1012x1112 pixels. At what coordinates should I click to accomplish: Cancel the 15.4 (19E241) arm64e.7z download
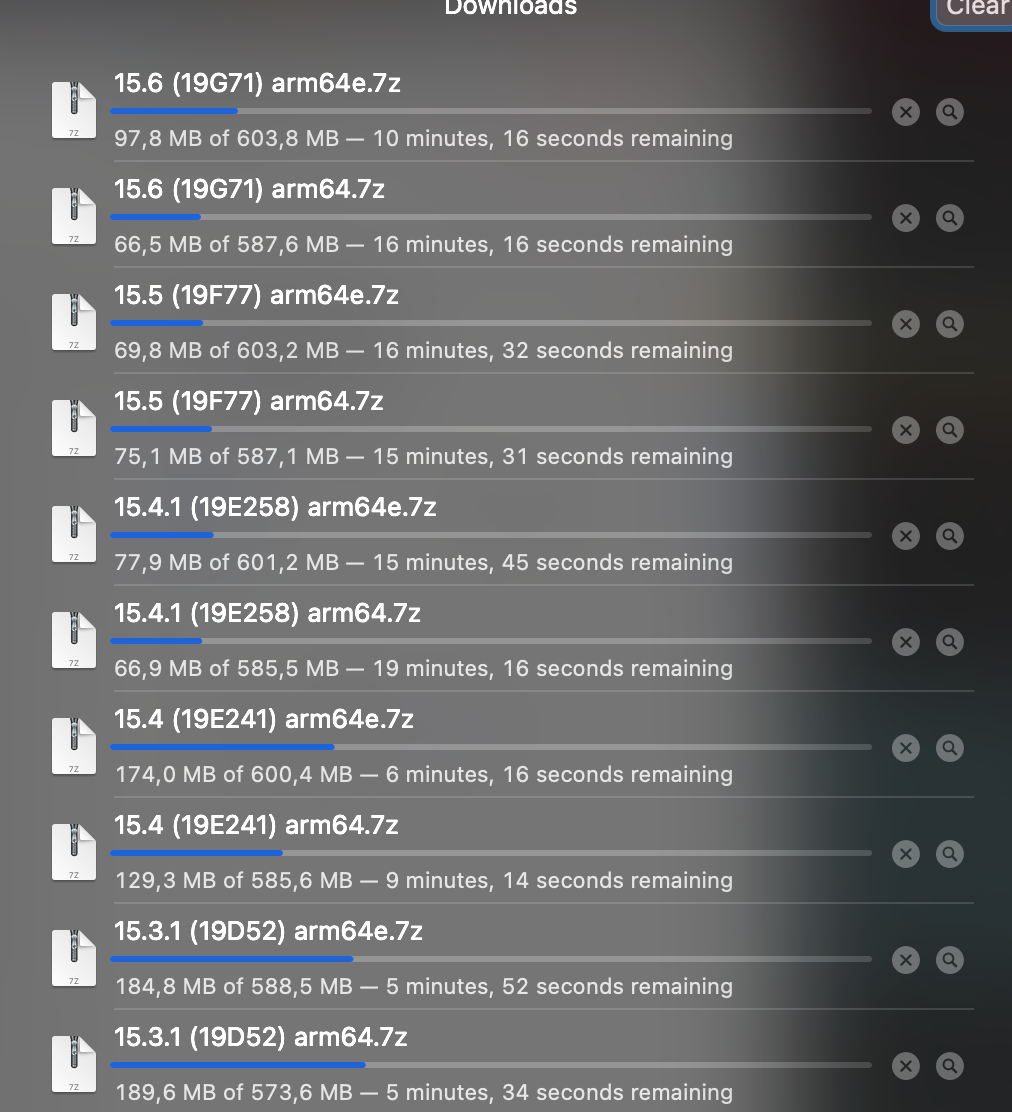906,748
